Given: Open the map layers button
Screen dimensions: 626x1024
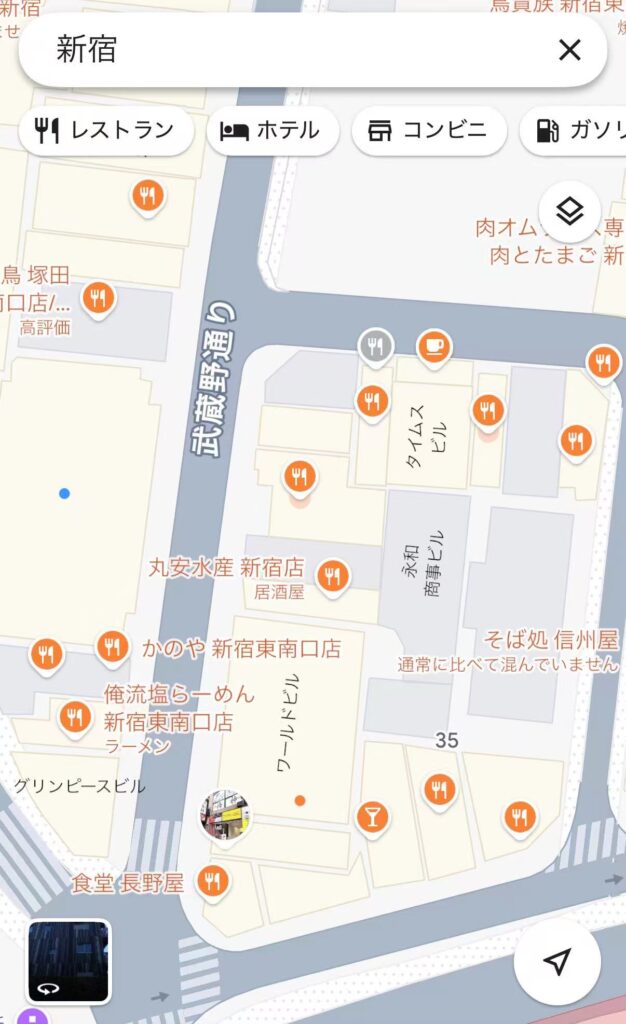Looking at the screenshot, I should point(569,211).
